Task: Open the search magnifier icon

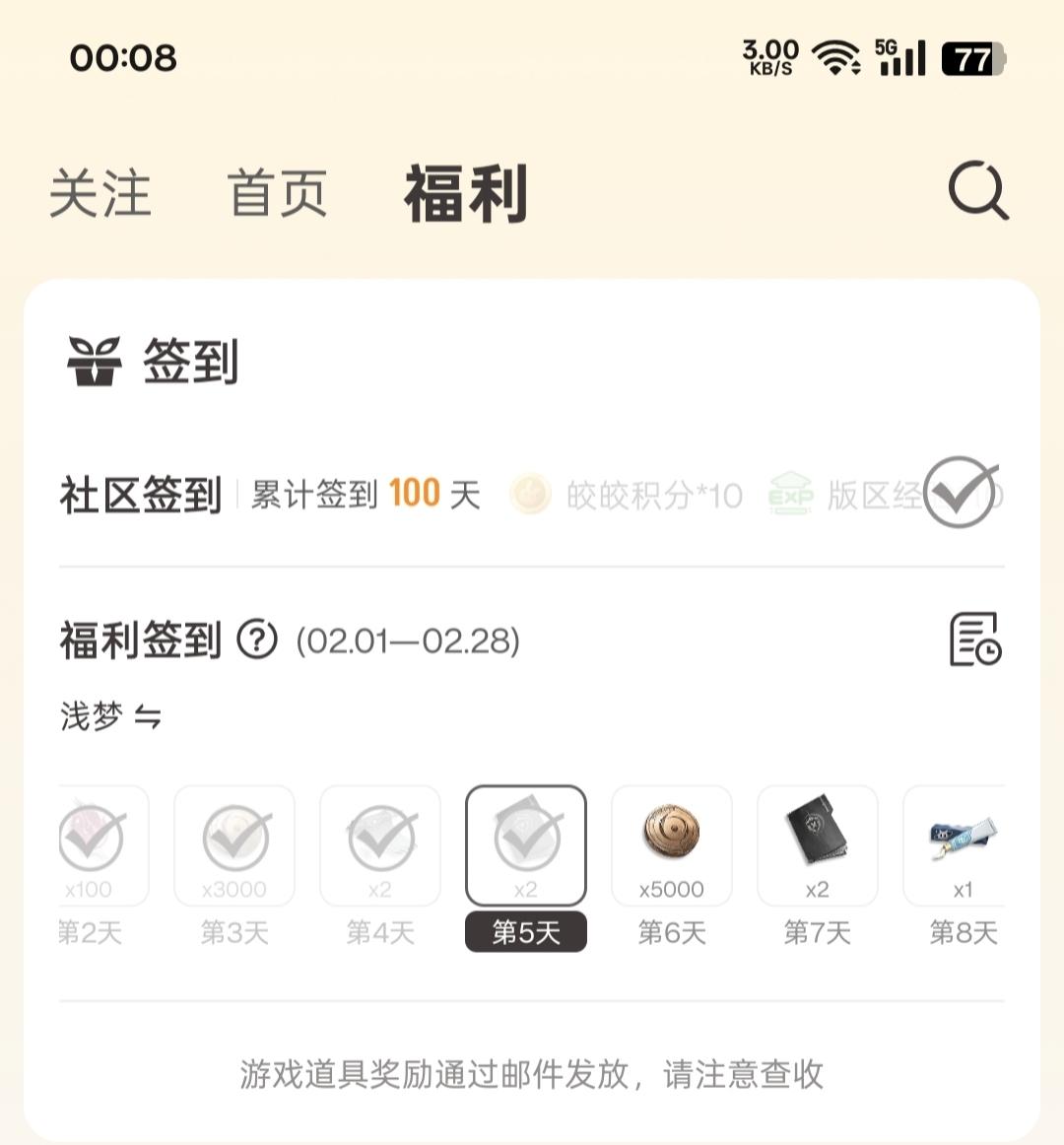Action: tap(977, 190)
